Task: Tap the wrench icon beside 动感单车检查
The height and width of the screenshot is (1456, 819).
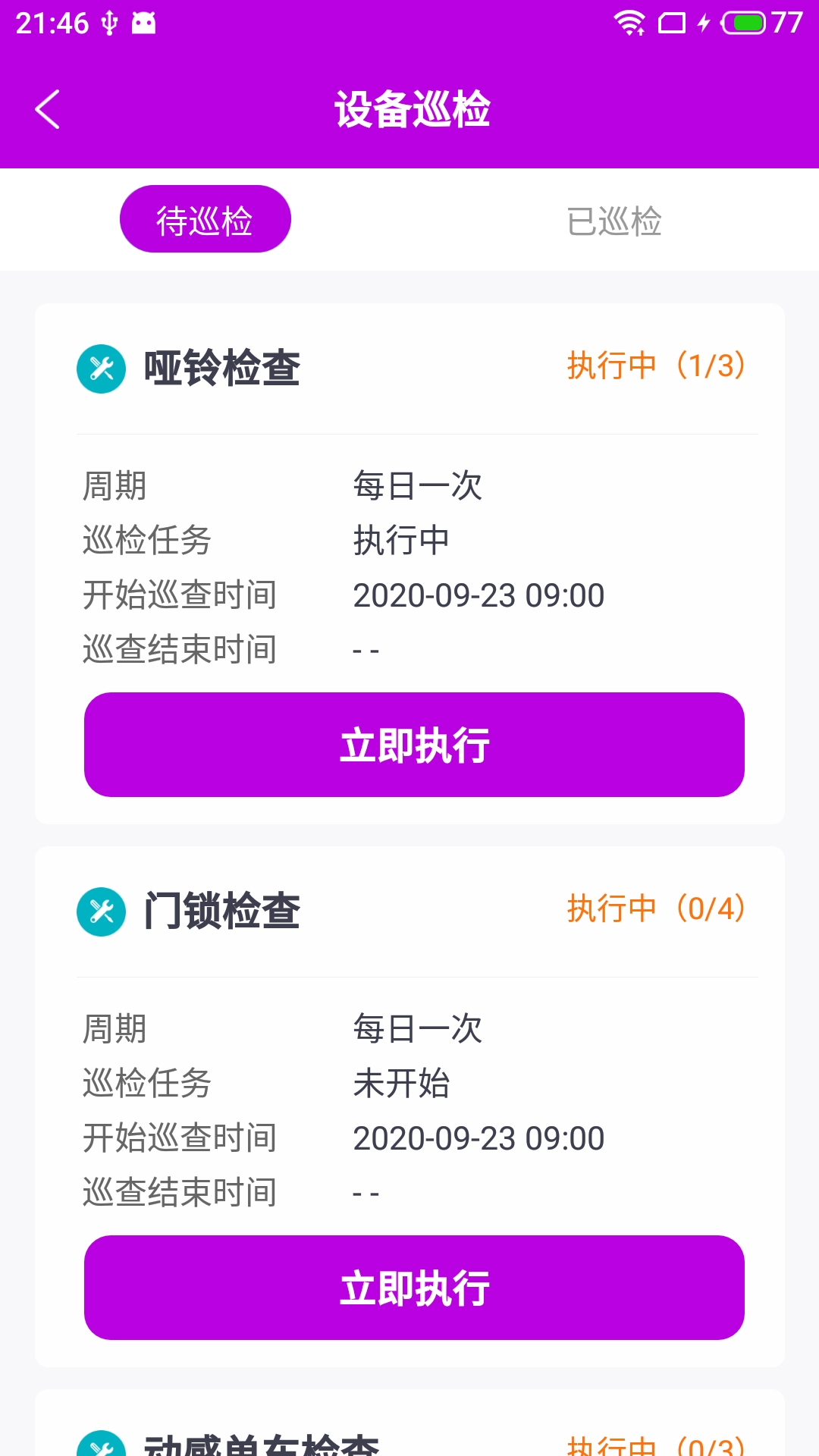Action: point(101,1447)
